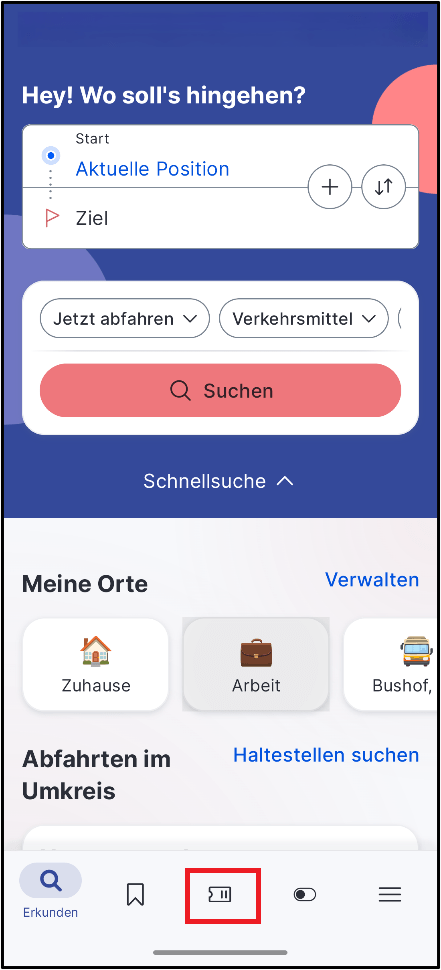The width and height of the screenshot is (441, 970).
Task: Select the Arbeit place card
Action: (x=256, y=664)
